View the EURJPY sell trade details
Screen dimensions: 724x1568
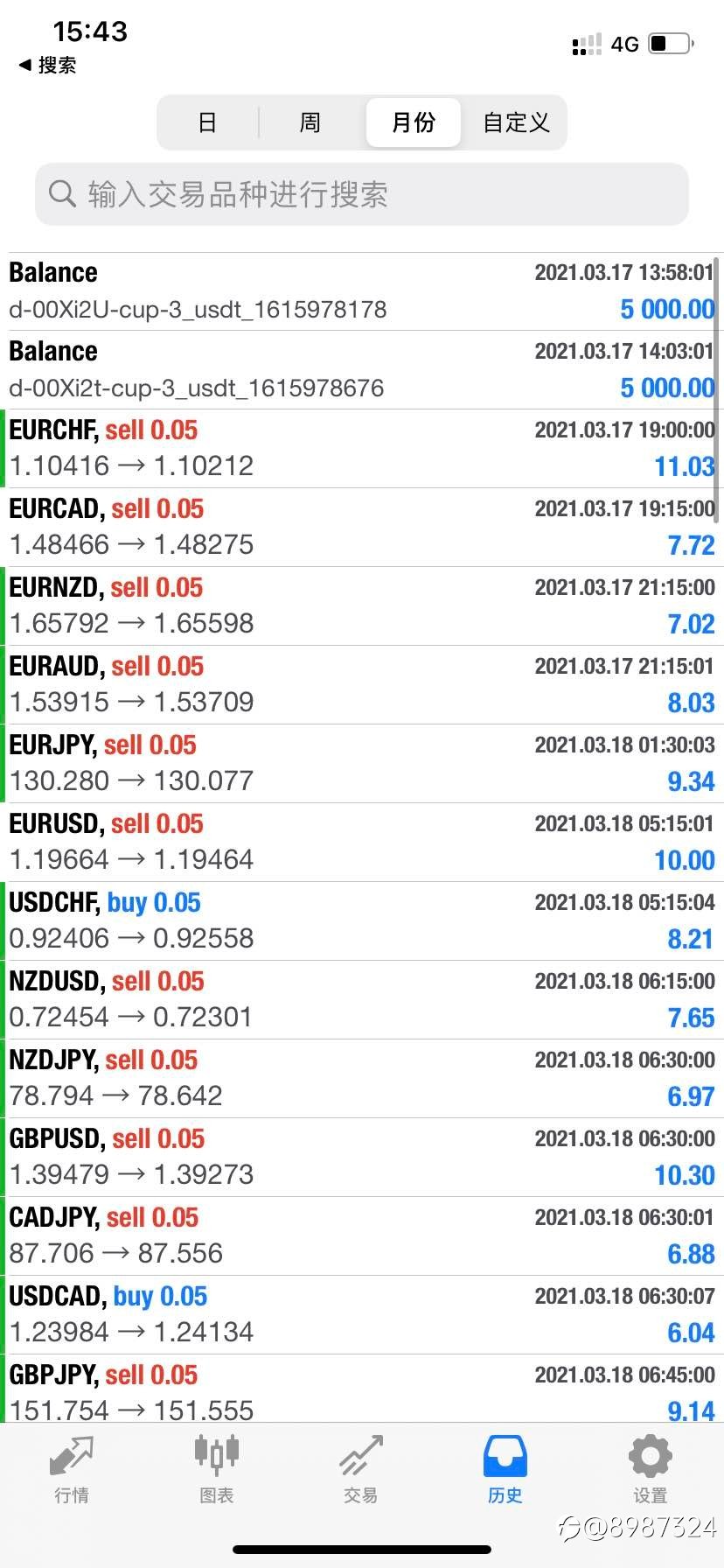362,763
